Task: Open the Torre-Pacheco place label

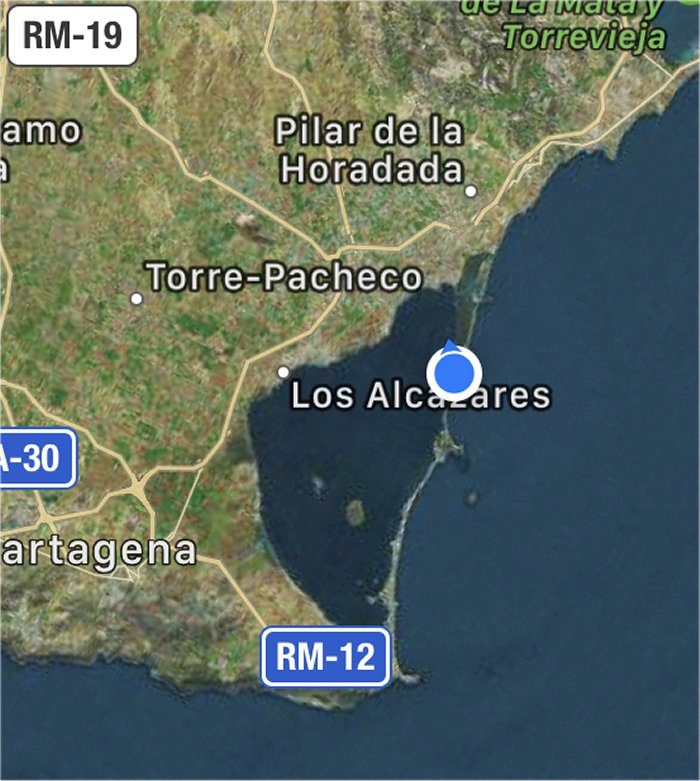Action: pos(284,277)
